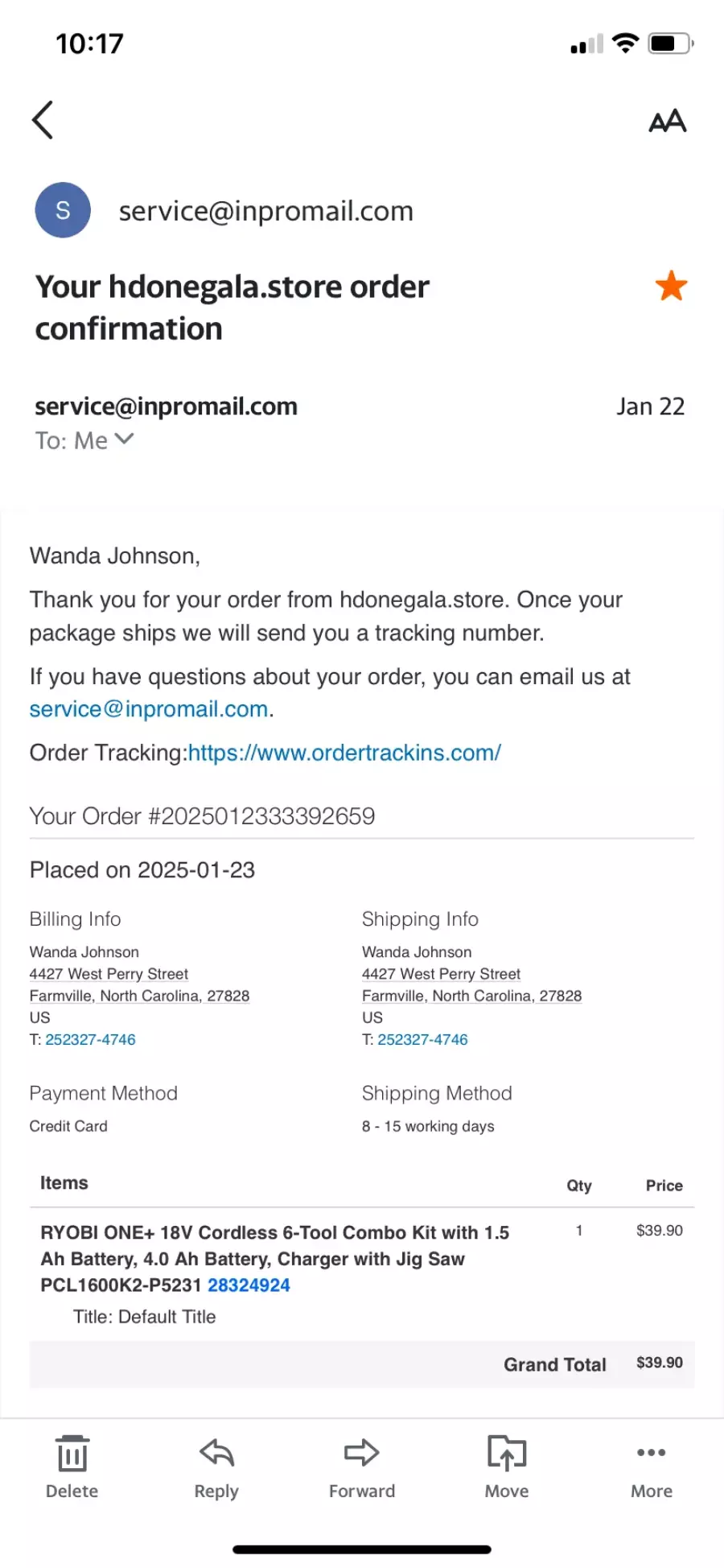Open the ordertrackins.com order tracking link
The height and width of the screenshot is (1568, 724).
[x=344, y=753]
